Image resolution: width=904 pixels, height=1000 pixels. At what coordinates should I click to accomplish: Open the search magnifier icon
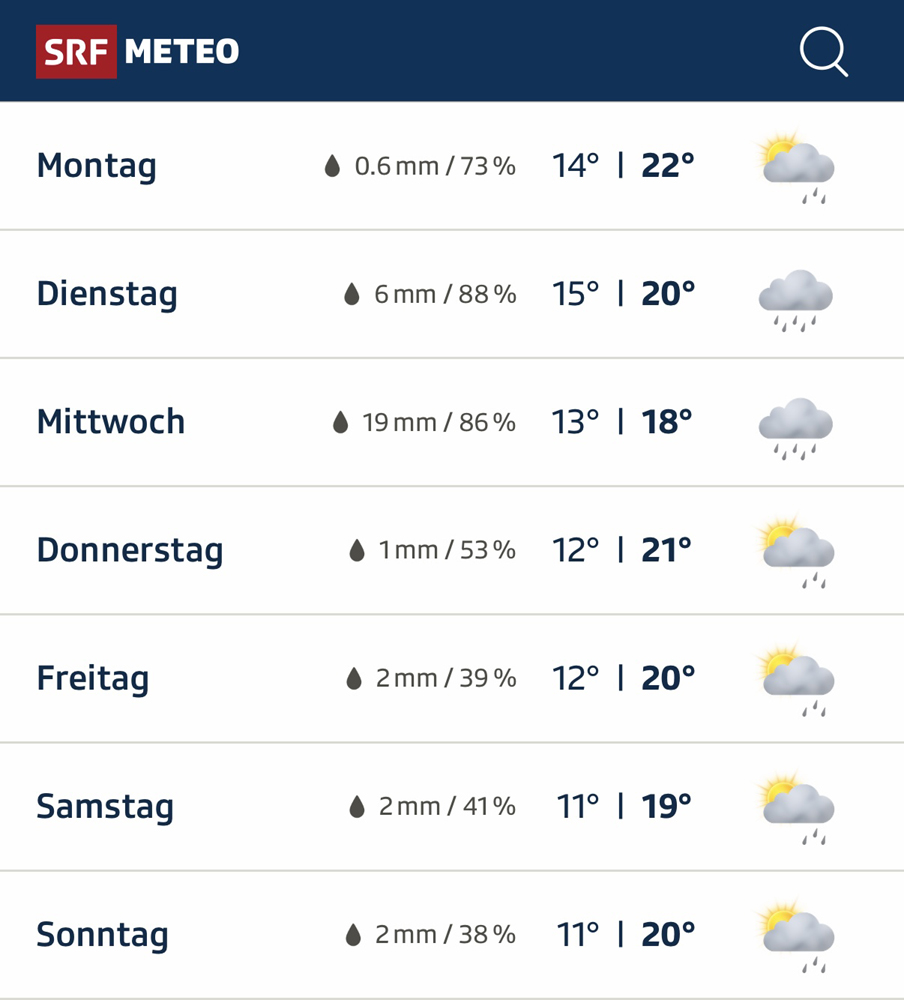824,52
